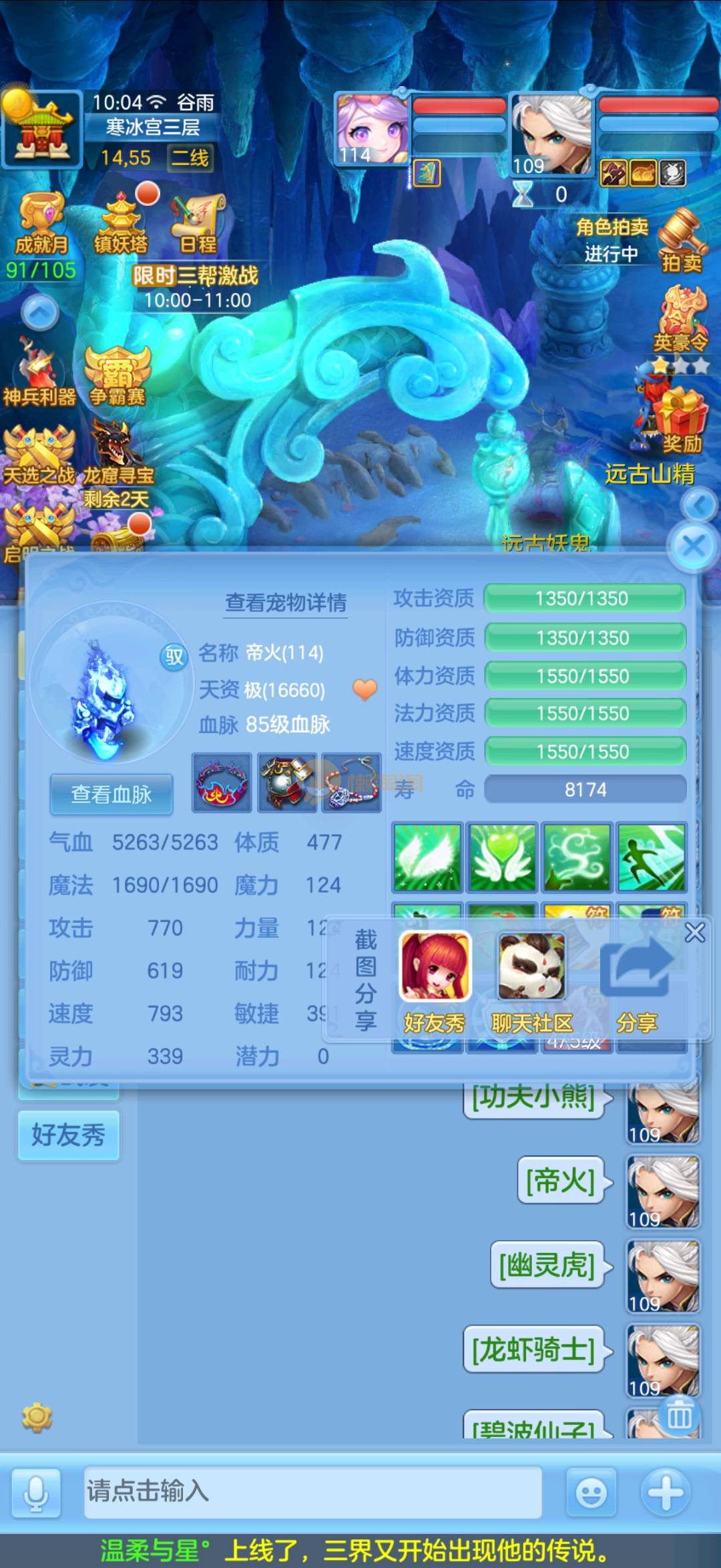721x1568 pixels.
Task: Open voice input microphone
Action: pyautogui.click(x=36, y=1493)
